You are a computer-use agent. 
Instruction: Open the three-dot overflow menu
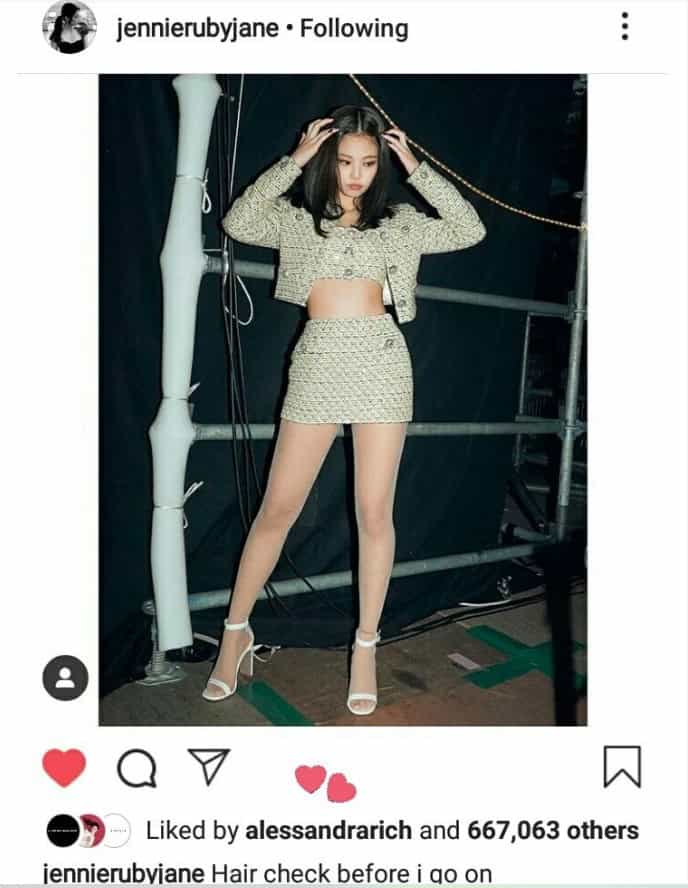pyautogui.click(x=625, y=27)
